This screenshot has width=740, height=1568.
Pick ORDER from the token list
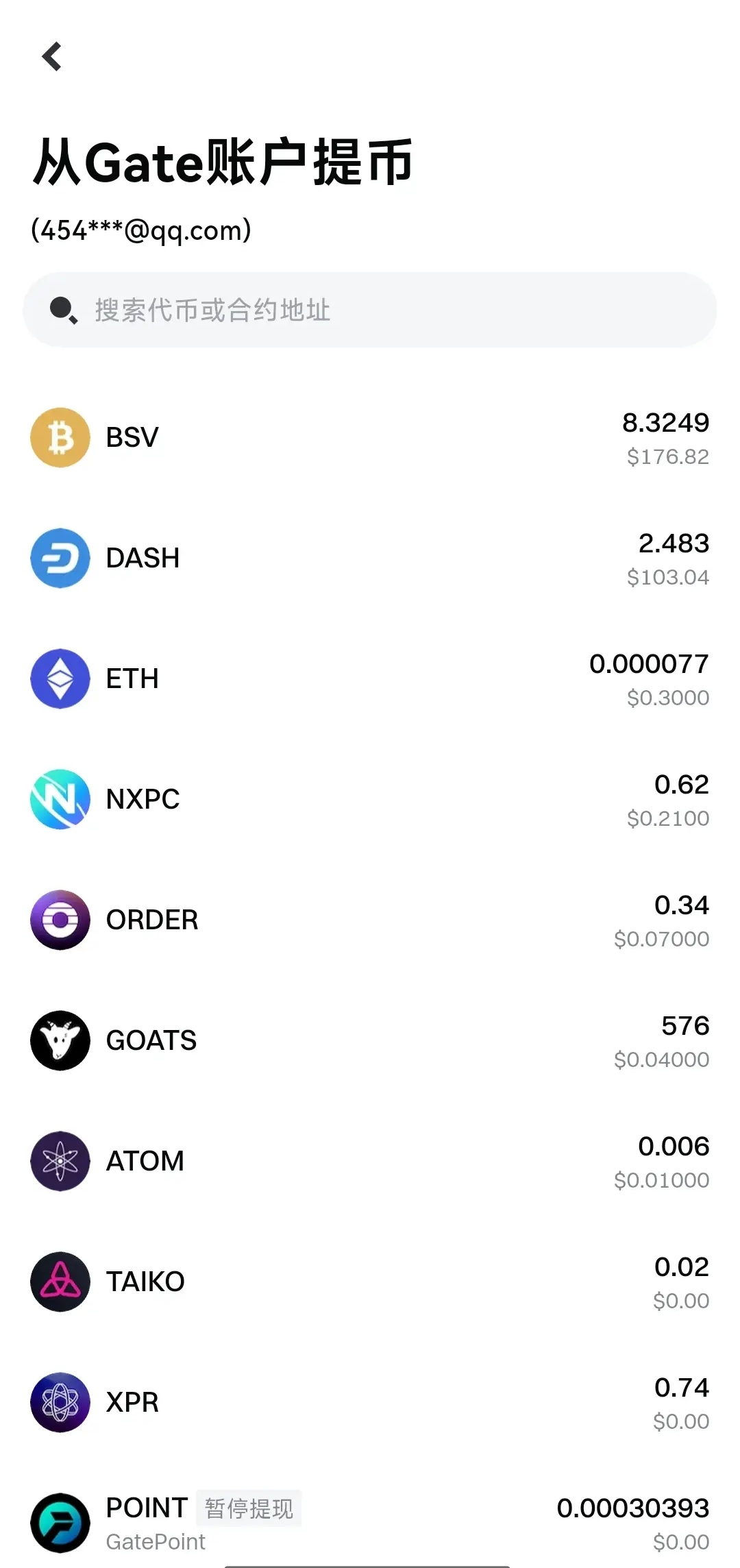click(370, 920)
